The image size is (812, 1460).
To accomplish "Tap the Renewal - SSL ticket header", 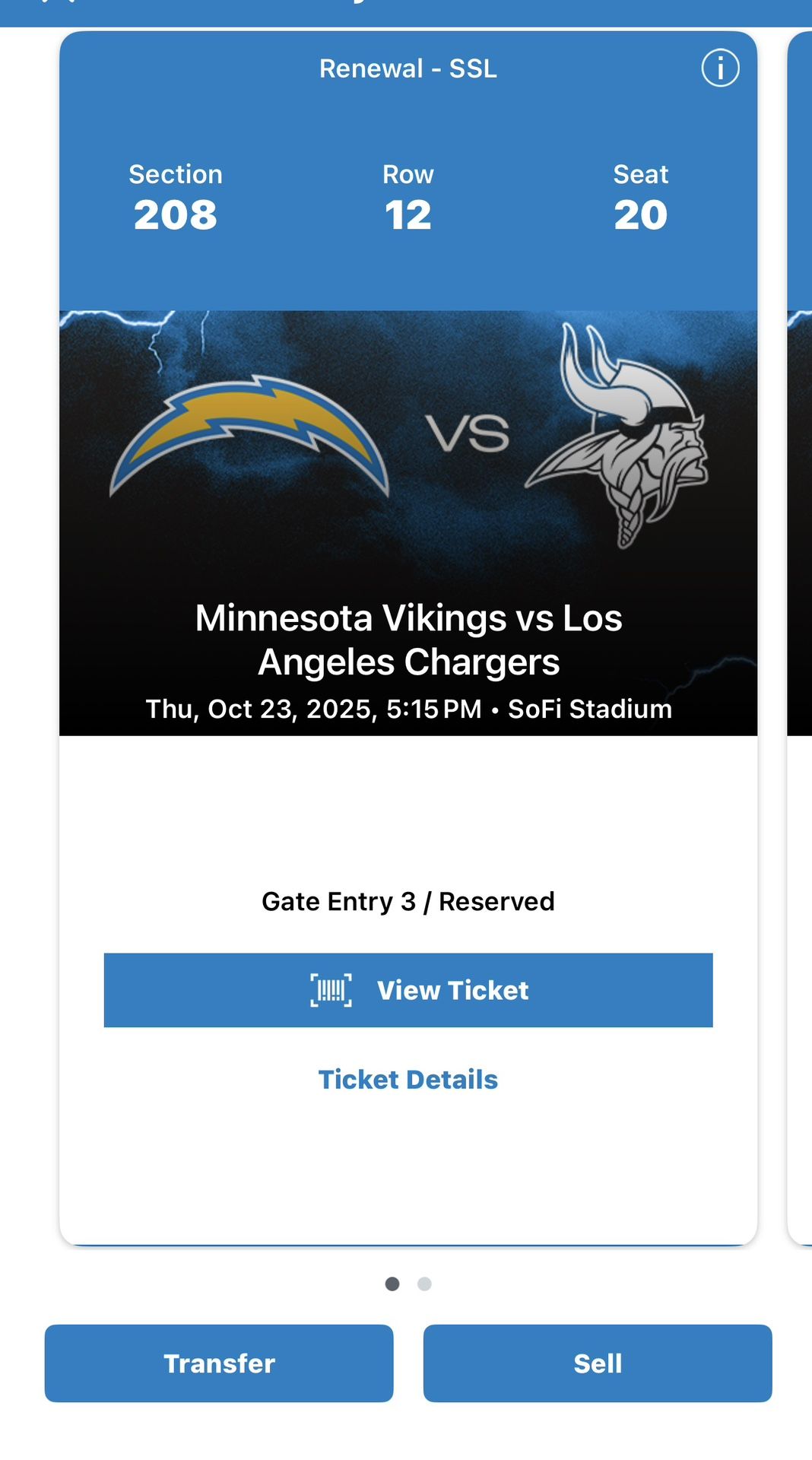I will pyautogui.click(x=408, y=68).
